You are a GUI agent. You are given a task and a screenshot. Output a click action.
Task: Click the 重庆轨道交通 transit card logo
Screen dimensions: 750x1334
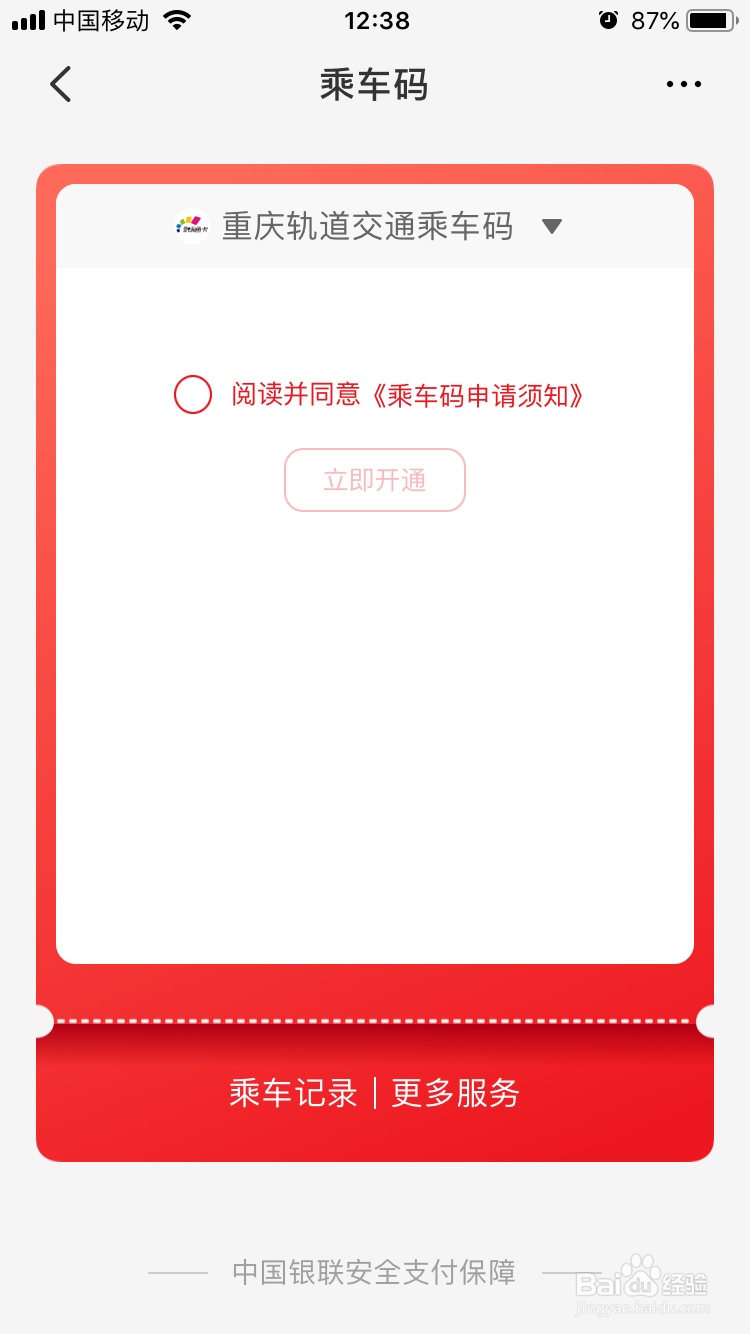point(191,226)
